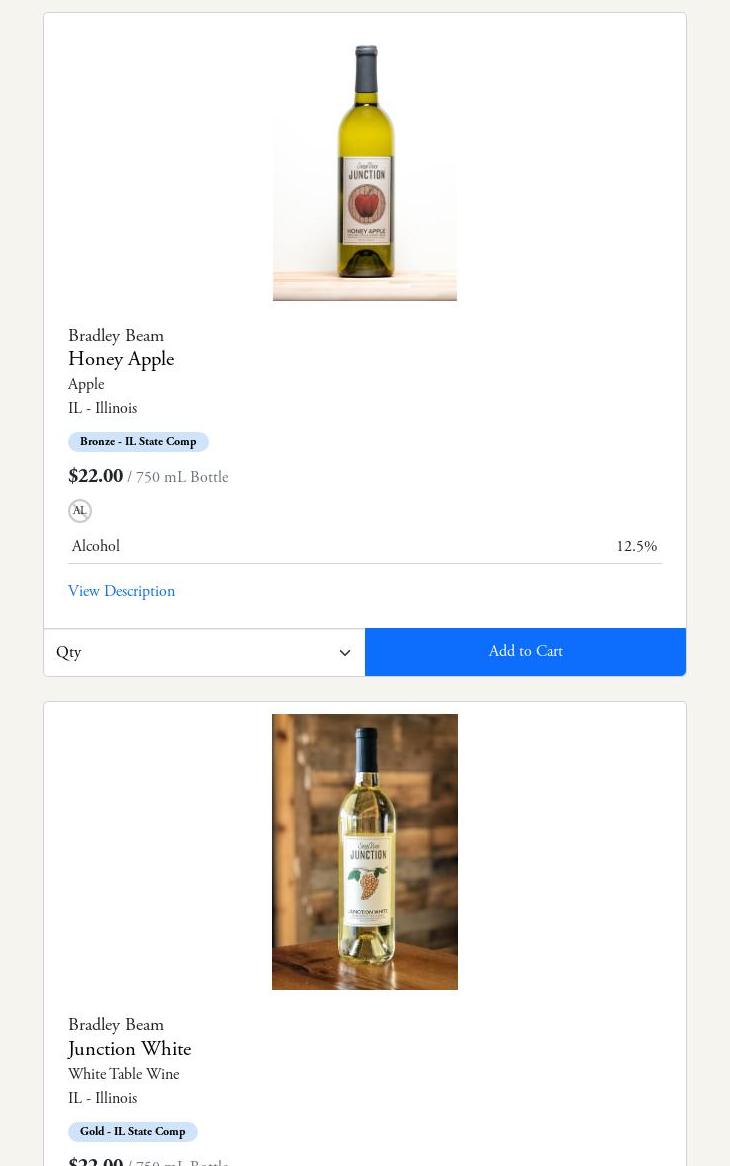Click the Bronze - IL State Comp award badge

138,441
